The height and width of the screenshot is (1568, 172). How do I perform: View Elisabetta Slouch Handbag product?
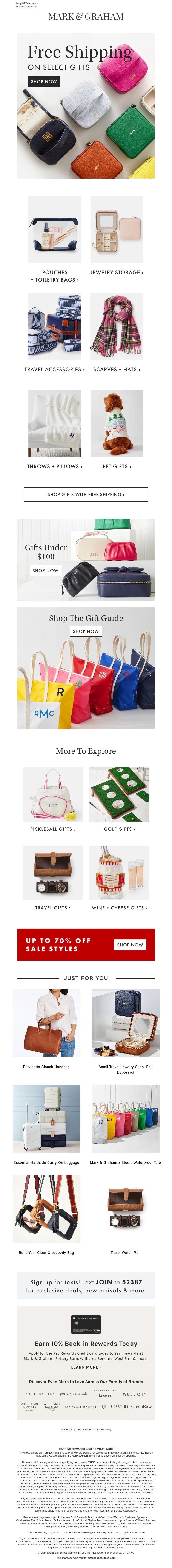[x=46, y=1067]
